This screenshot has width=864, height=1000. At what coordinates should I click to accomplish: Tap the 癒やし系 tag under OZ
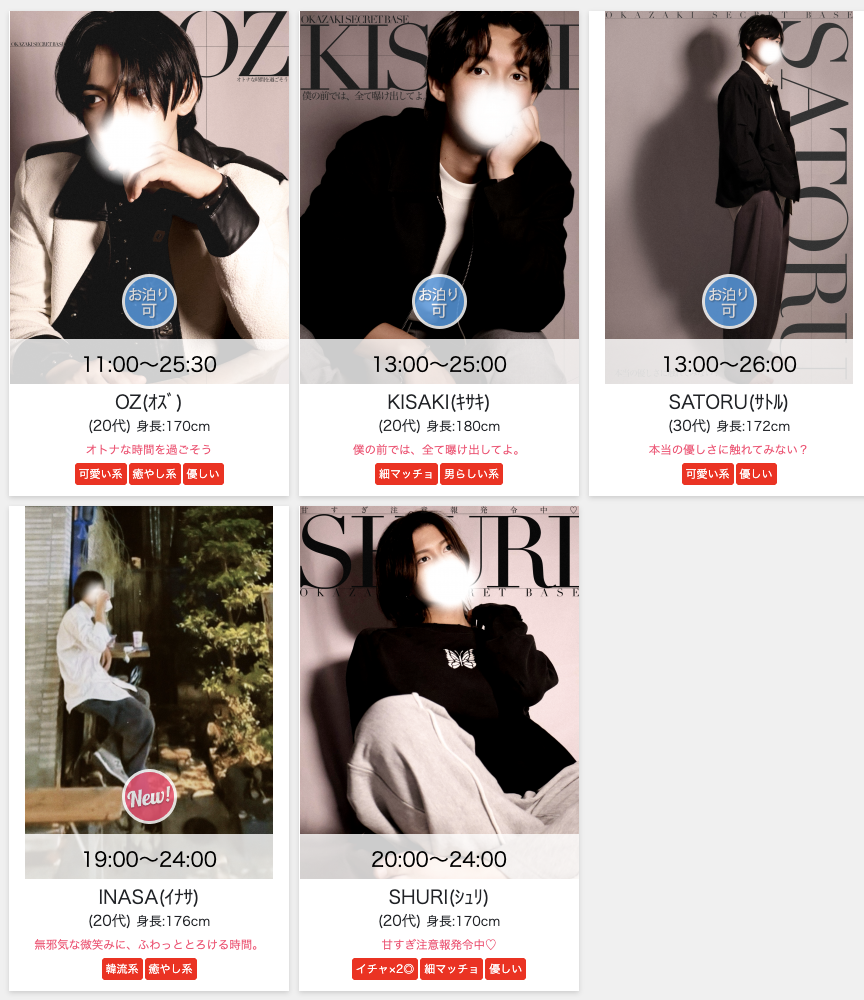[x=154, y=474]
